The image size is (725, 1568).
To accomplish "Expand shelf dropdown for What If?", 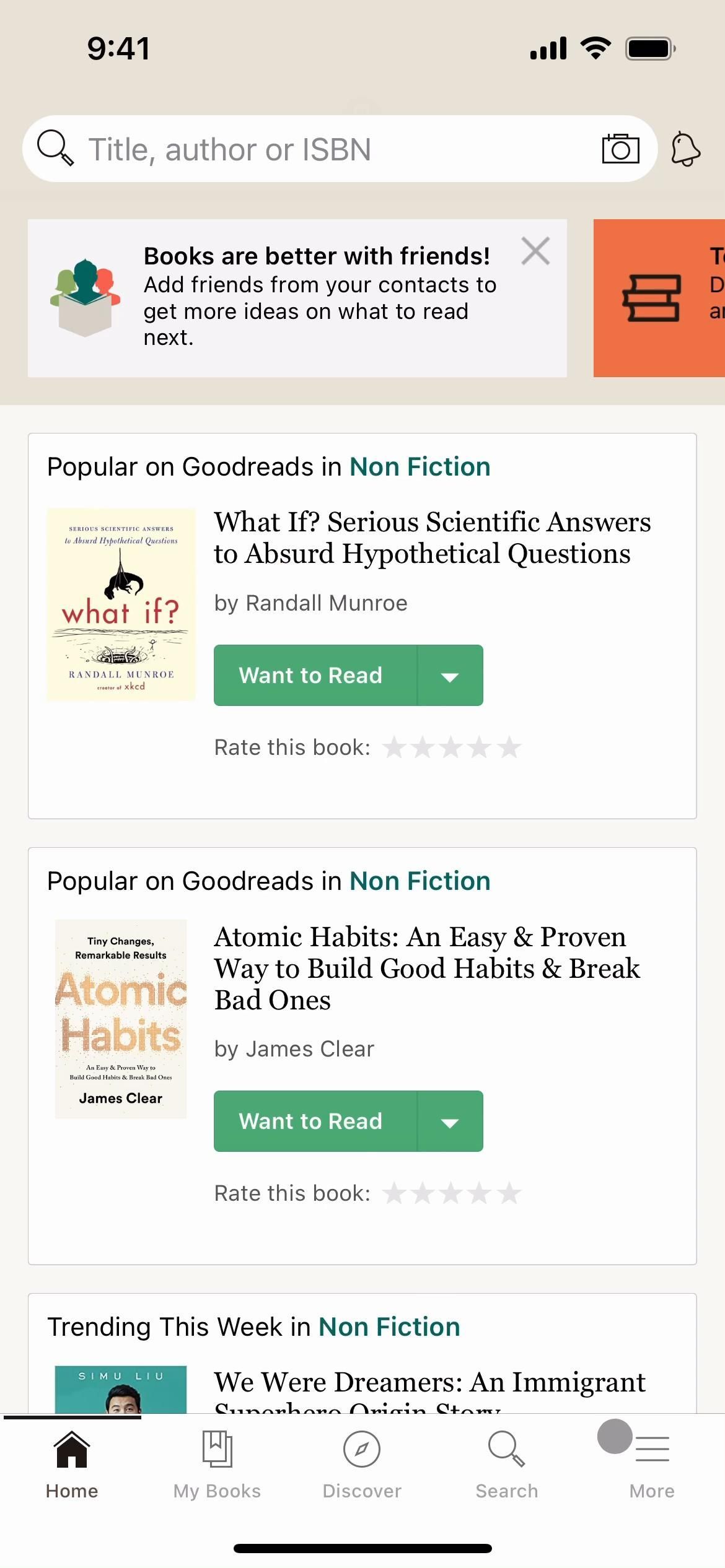I will [x=450, y=676].
